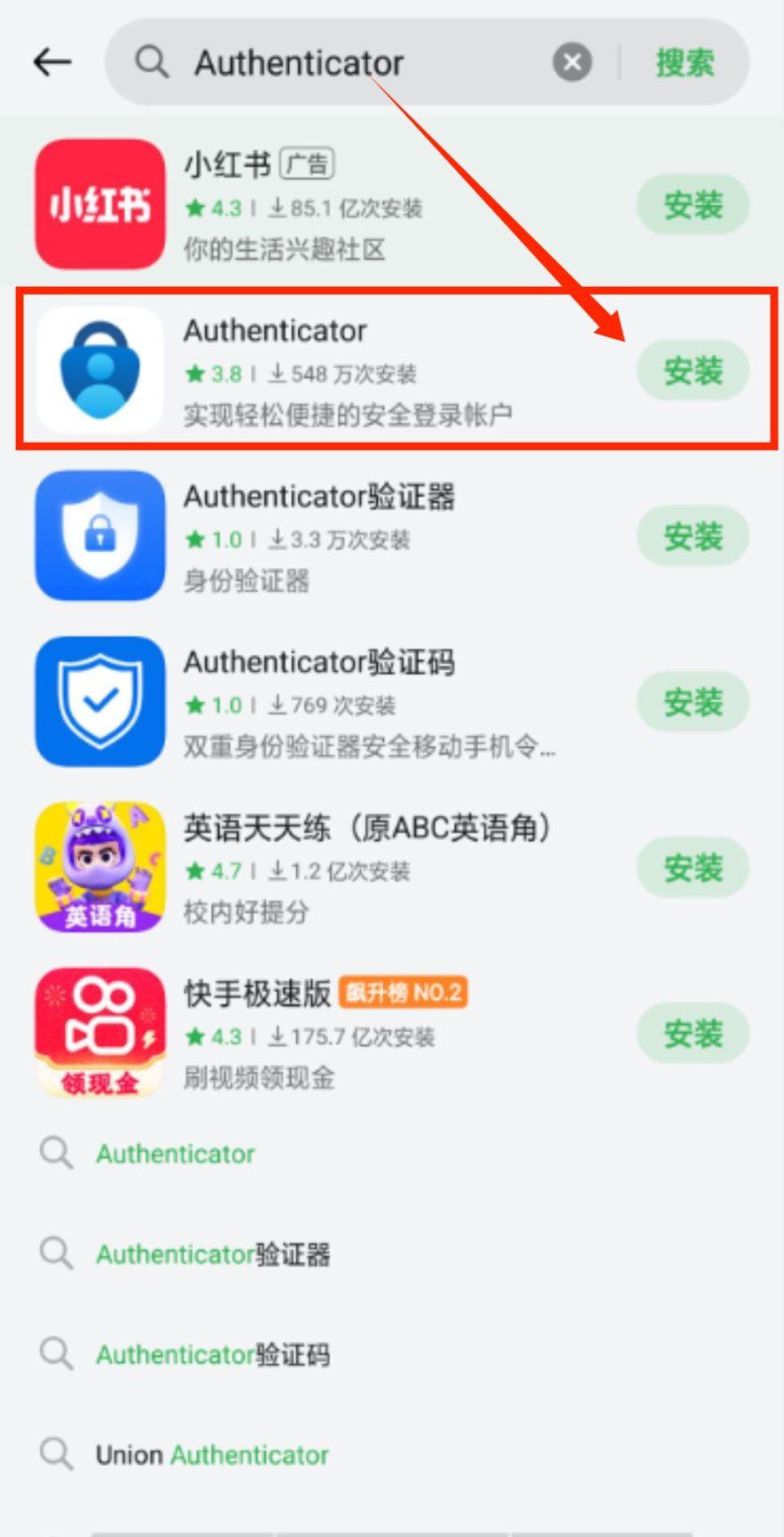Select the Authenticator验证码 search suggestion

tap(212, 1355)
